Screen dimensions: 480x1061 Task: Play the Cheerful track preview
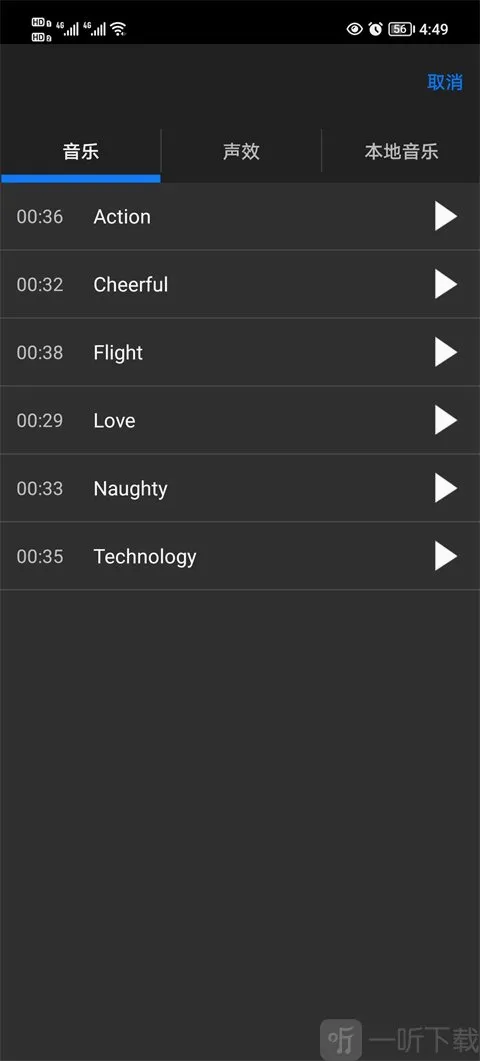coord(445,284)
